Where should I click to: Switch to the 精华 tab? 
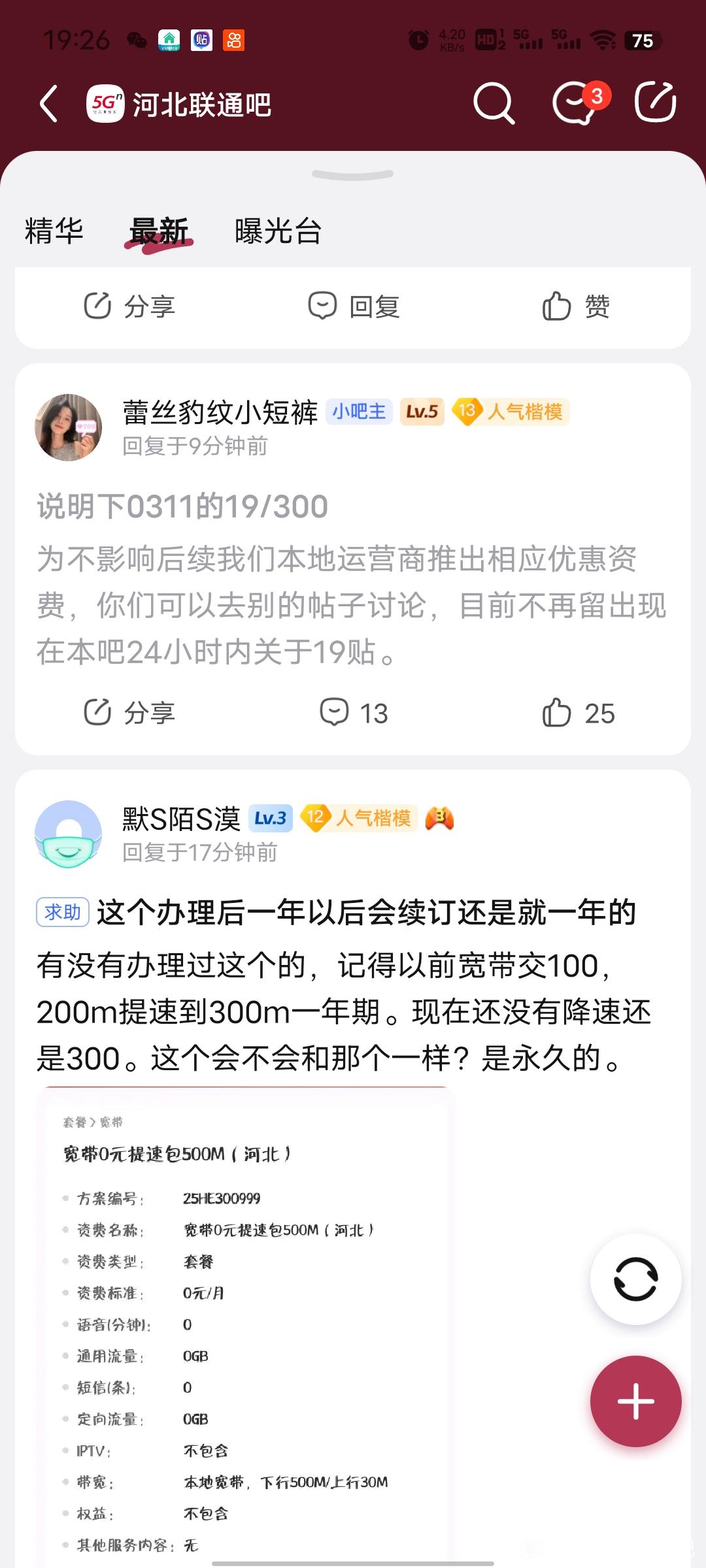tap(54, 231)
